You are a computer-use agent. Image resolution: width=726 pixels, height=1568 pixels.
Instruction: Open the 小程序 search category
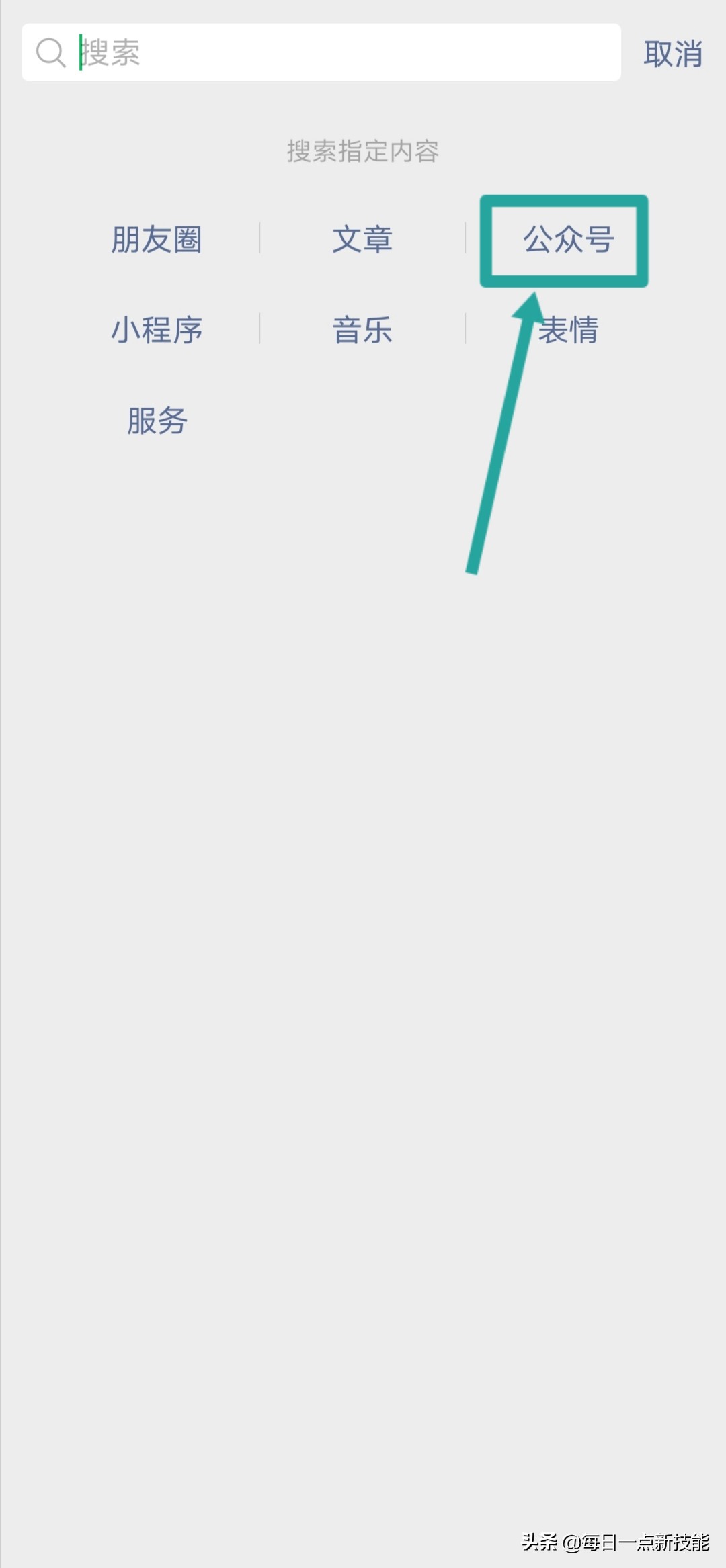tap(157, 331)
